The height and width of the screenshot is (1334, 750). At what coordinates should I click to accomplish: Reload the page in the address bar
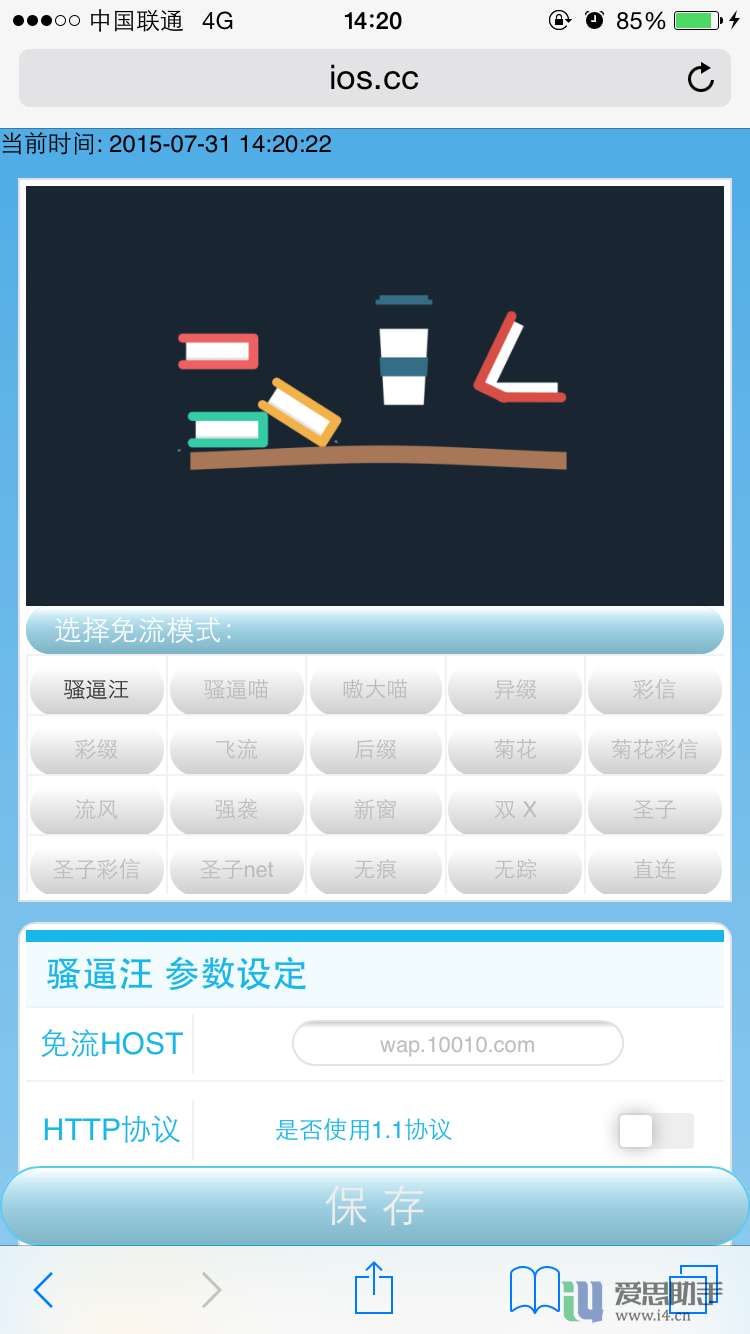point(701,78)
